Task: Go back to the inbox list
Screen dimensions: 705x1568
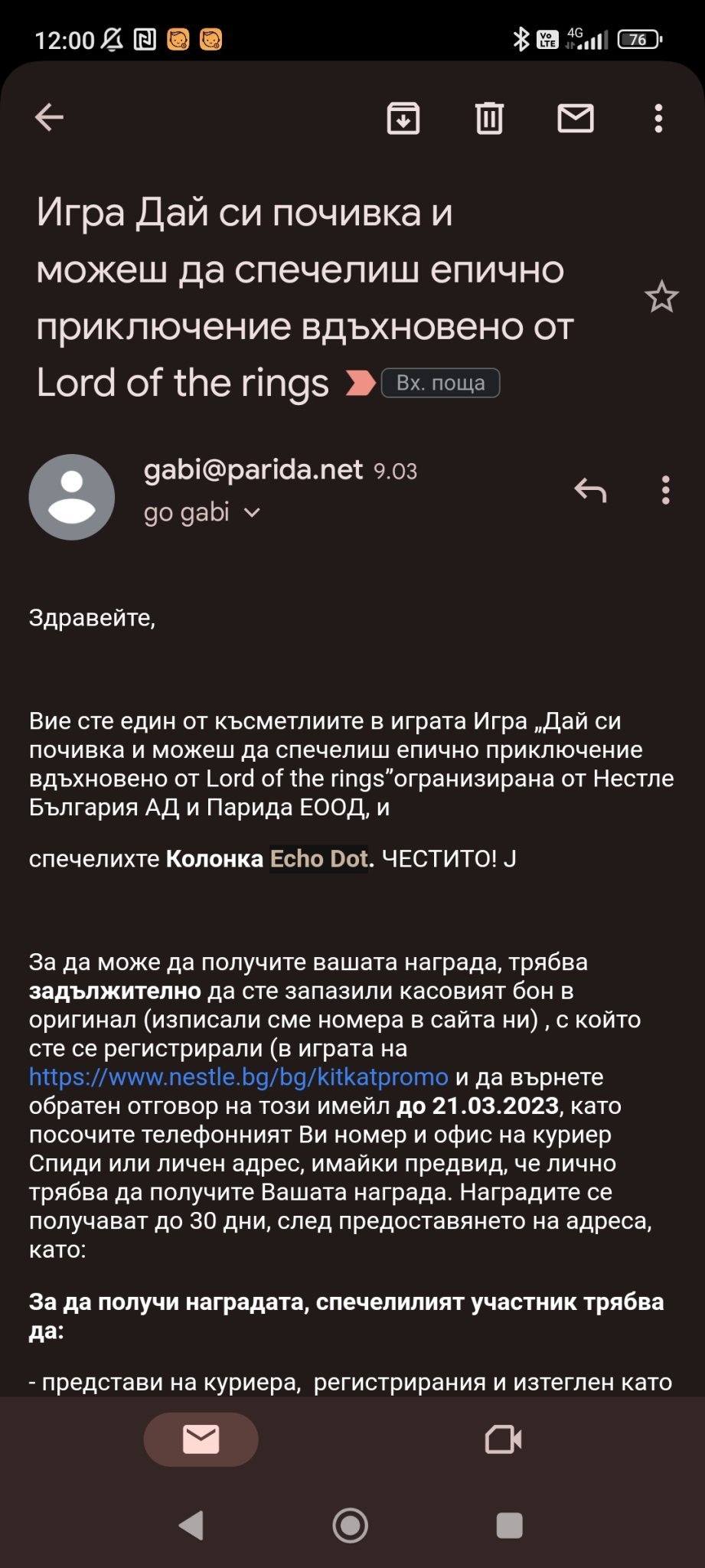Action: tap(50, 118)
